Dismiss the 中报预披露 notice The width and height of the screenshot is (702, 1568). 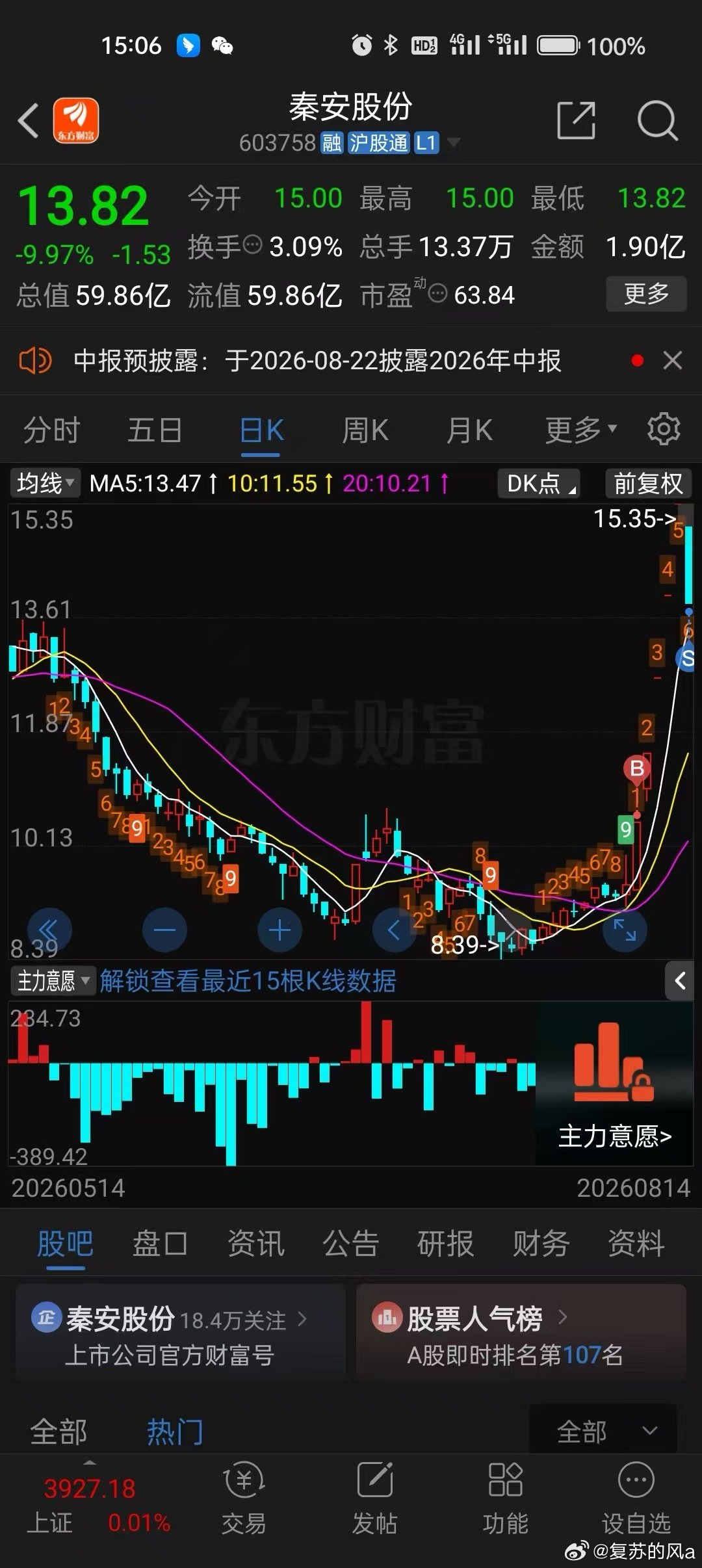[672, 360]
